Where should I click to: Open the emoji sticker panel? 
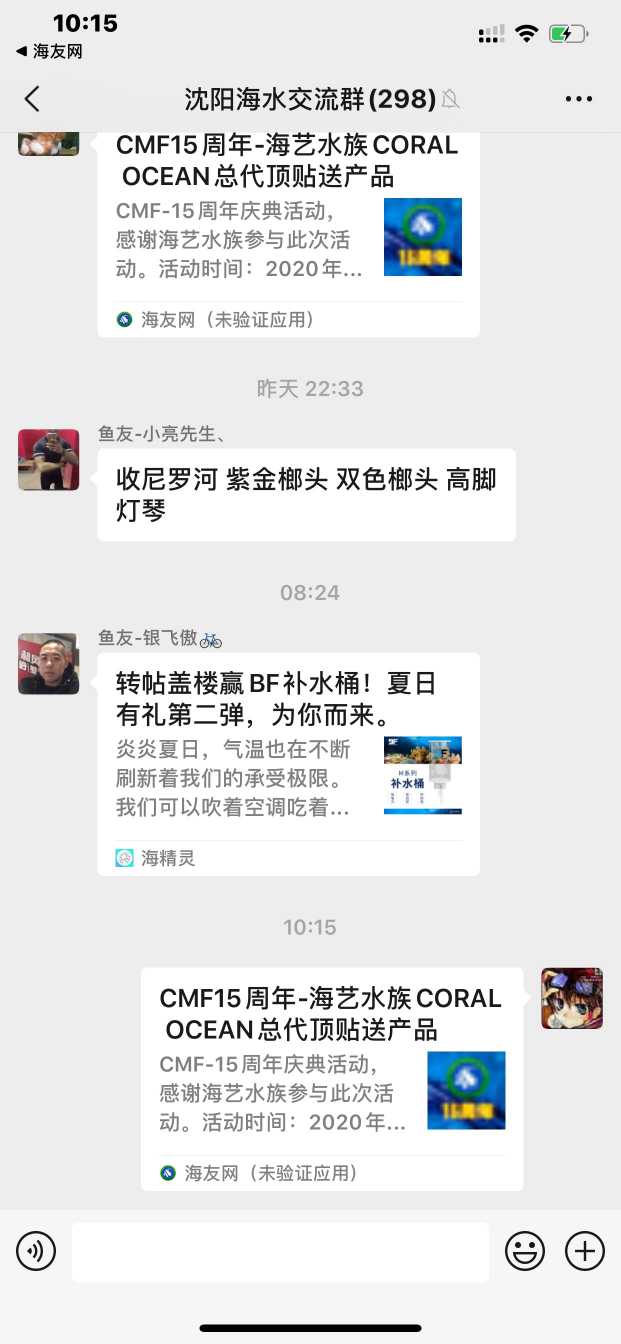[525, 1251]
